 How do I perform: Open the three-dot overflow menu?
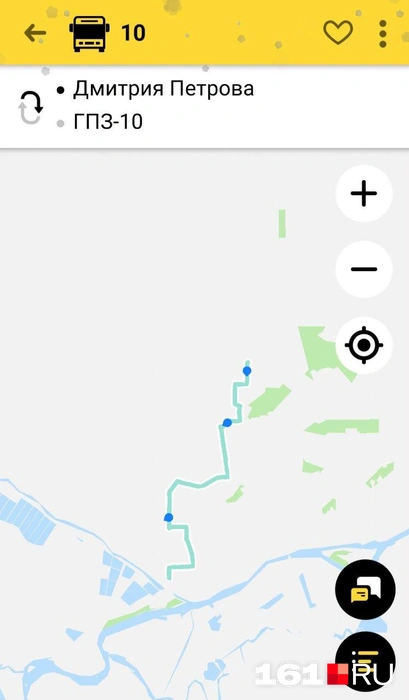[383, 33]
